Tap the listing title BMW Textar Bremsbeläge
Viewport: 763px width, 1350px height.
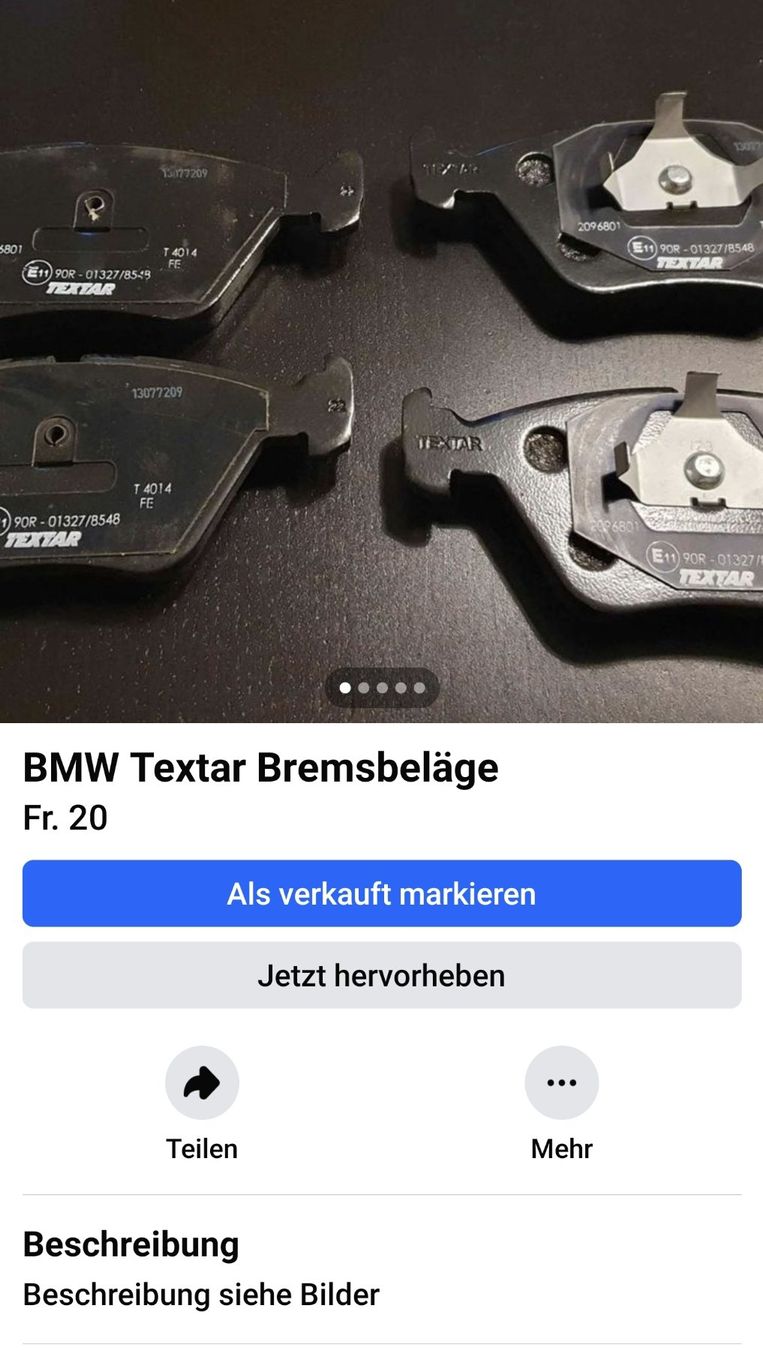coord(261,768)
